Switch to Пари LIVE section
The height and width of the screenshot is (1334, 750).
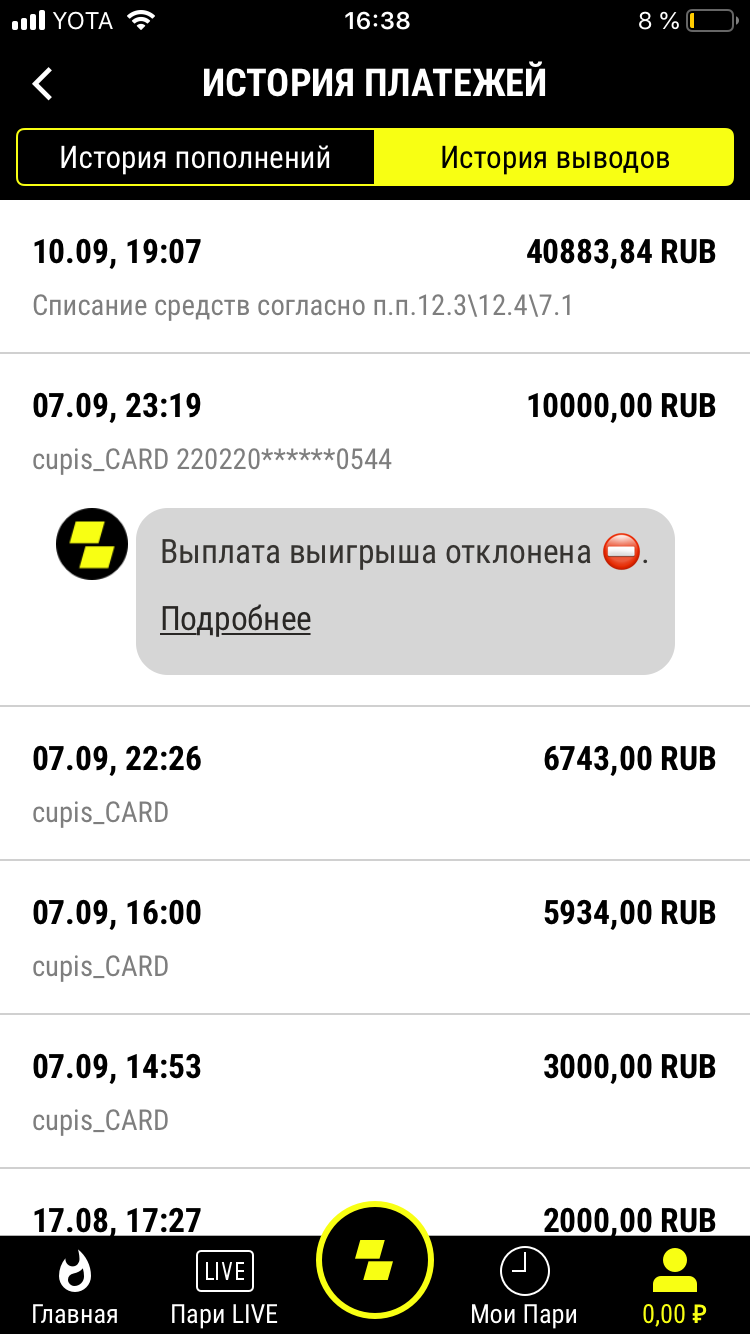point(224,1287)
